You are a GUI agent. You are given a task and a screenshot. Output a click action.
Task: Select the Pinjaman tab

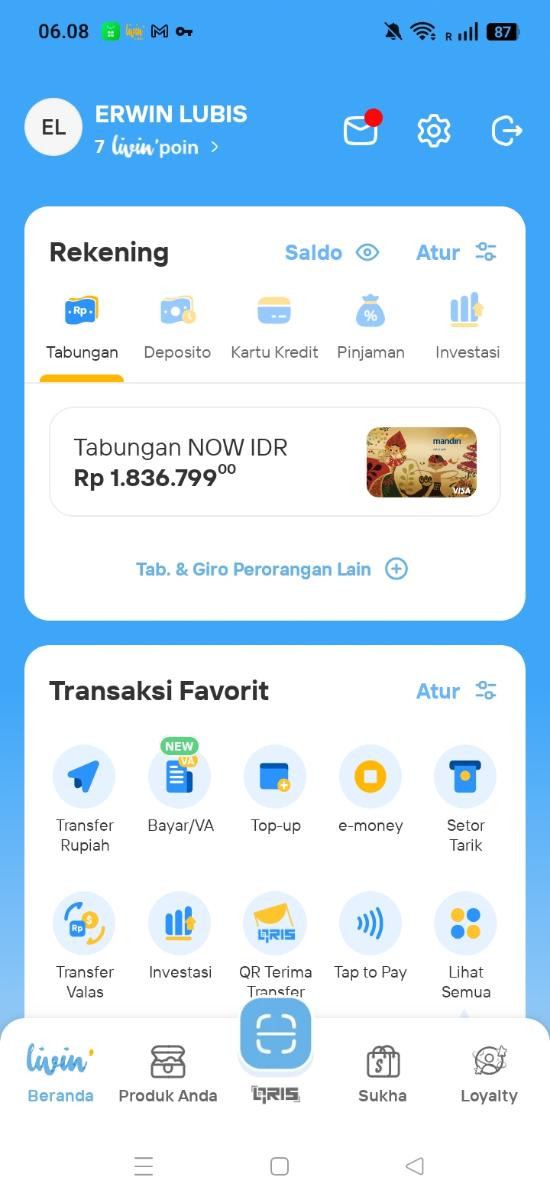pyautogui.click(x=370, y=328)
